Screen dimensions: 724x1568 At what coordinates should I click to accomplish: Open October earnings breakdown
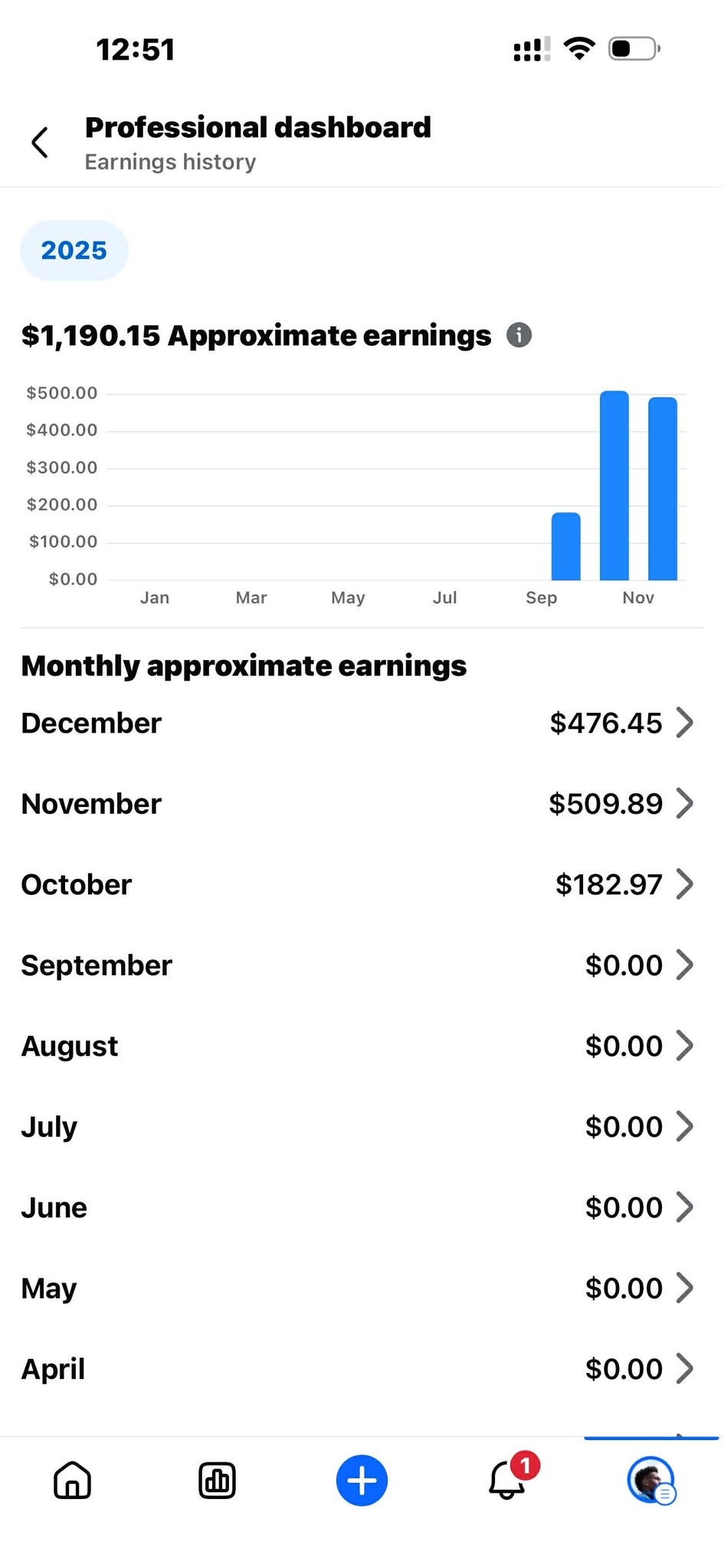pyautogui.click(x=360, y=884)
